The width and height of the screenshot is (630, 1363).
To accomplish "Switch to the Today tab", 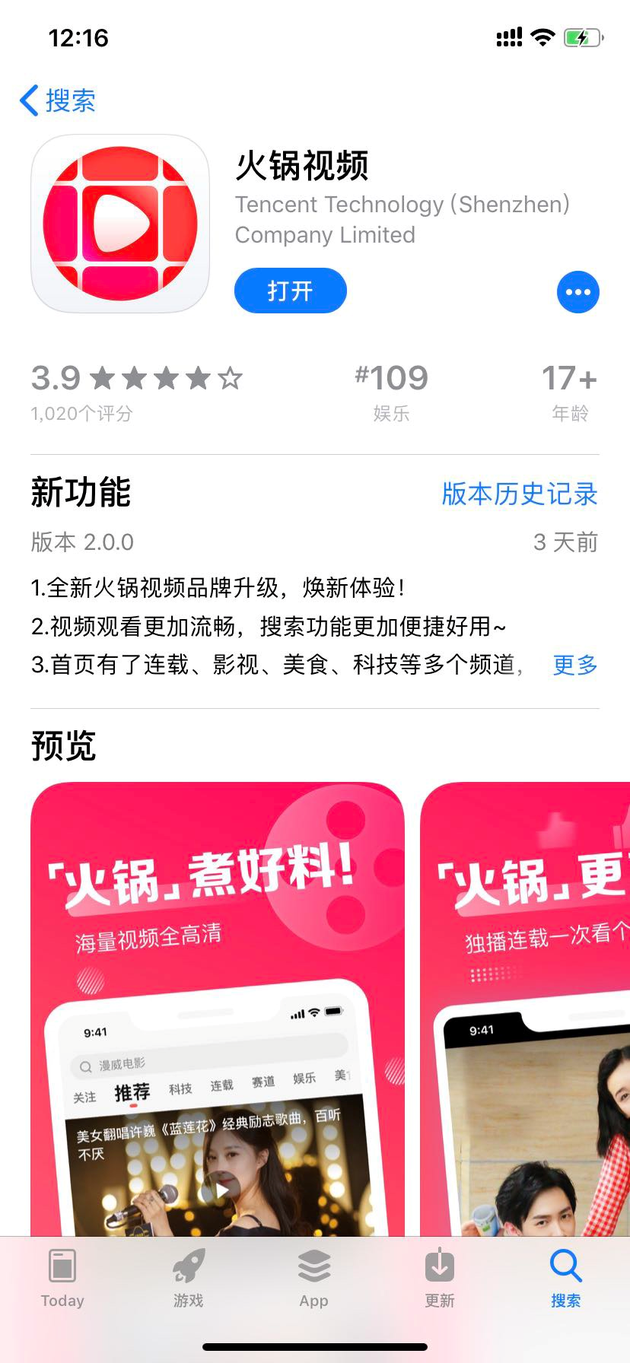I will click(62, 1279).
